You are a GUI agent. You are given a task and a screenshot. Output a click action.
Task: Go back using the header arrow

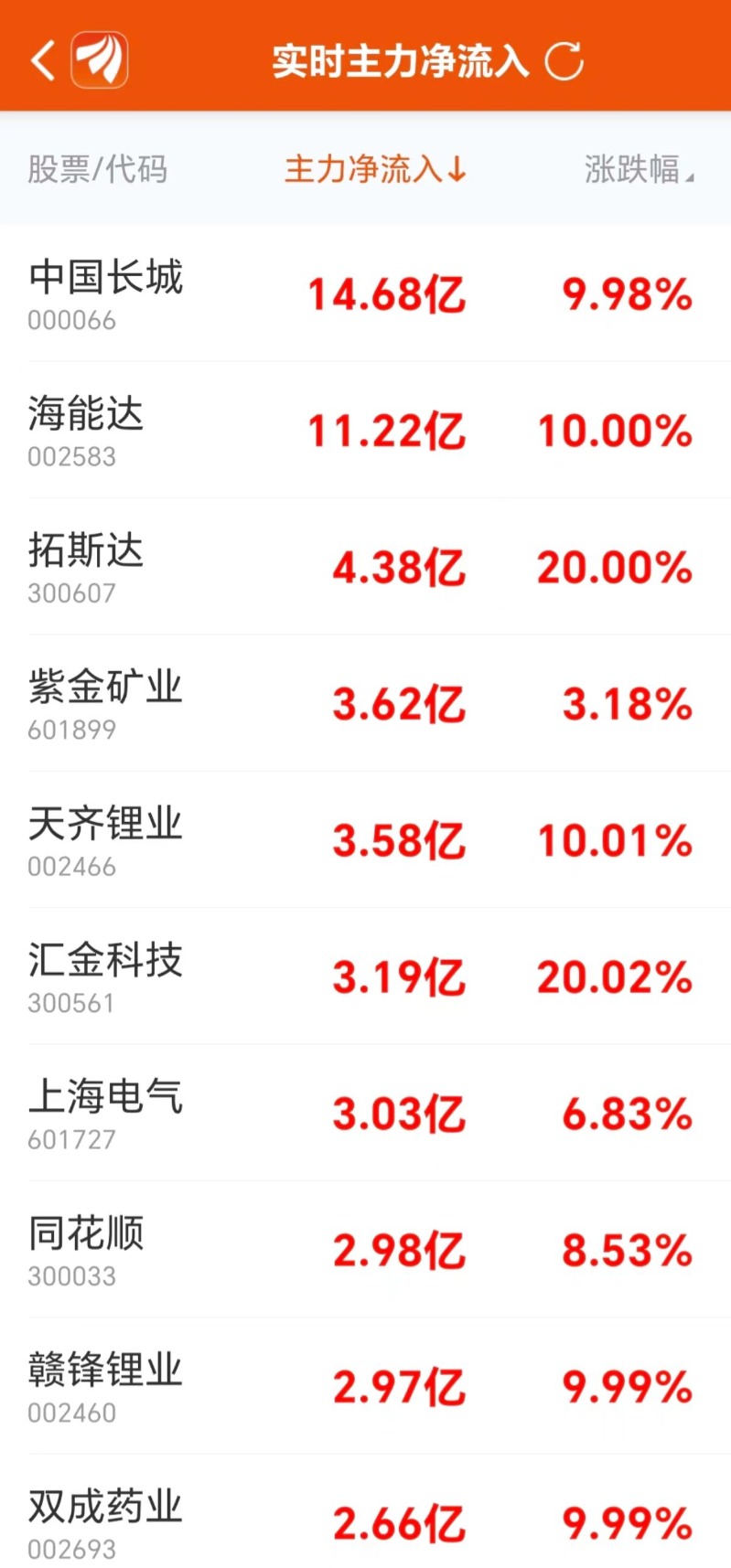coord(43,61)
